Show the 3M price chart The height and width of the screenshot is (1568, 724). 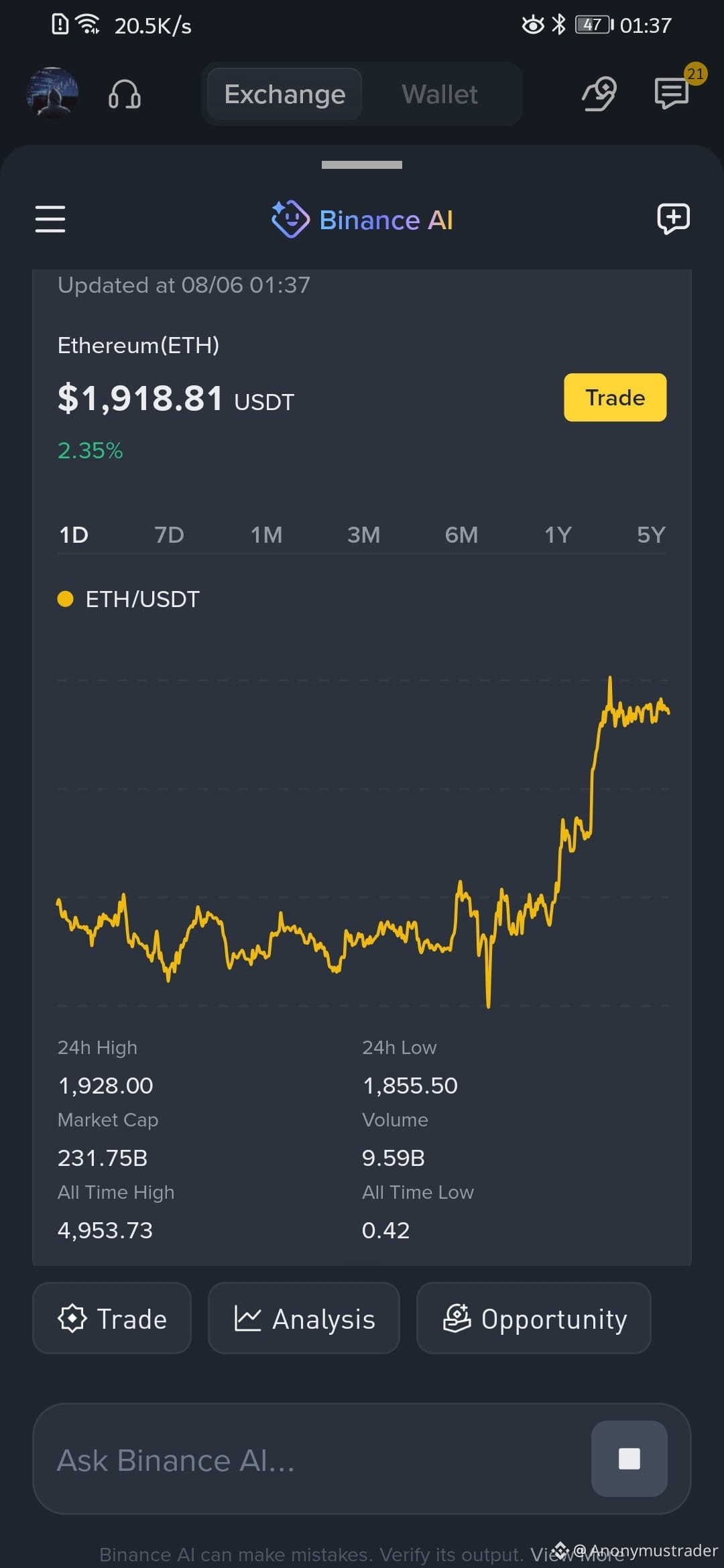[364, 535]
